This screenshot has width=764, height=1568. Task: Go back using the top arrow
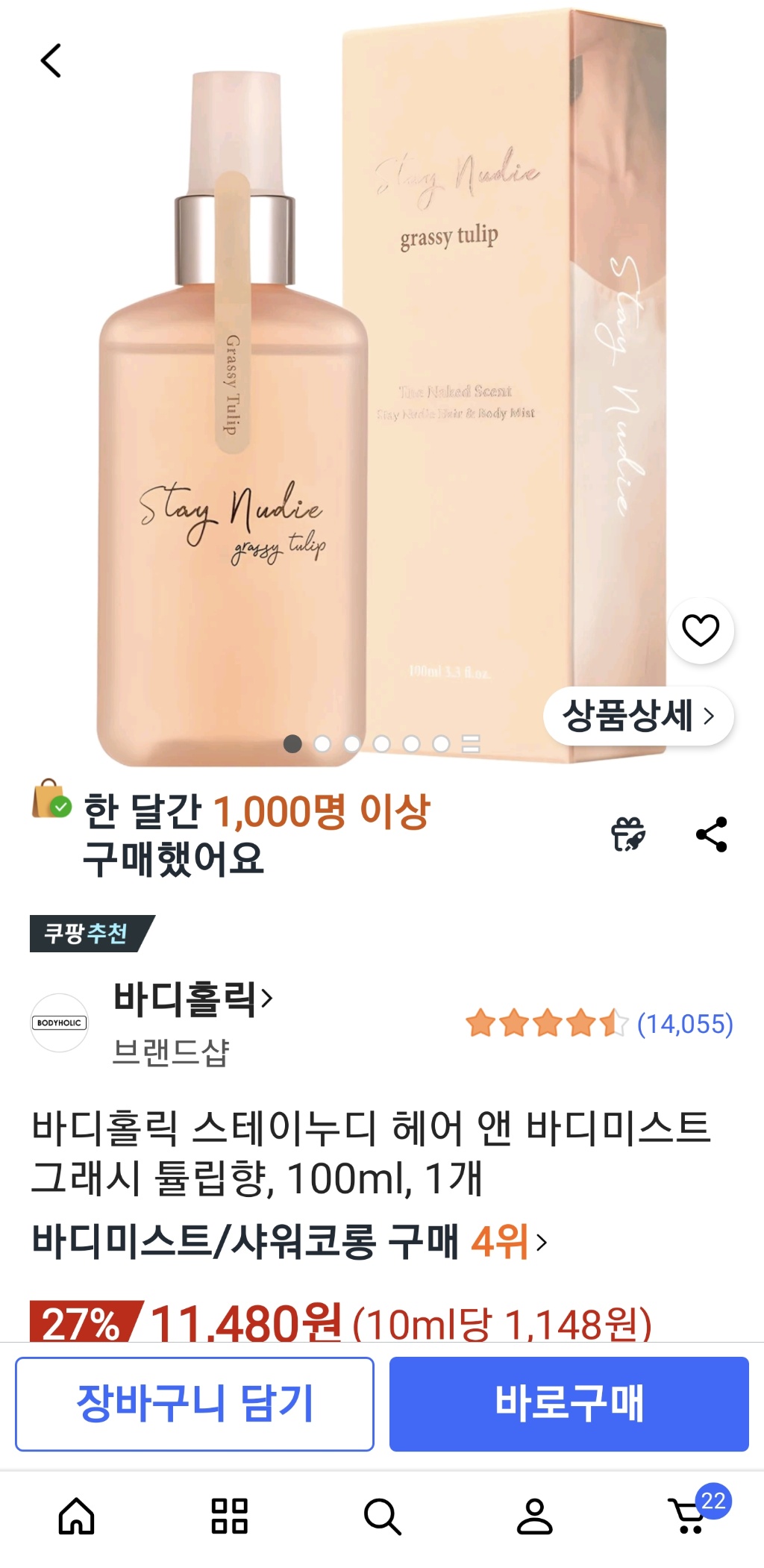point(51,60)
